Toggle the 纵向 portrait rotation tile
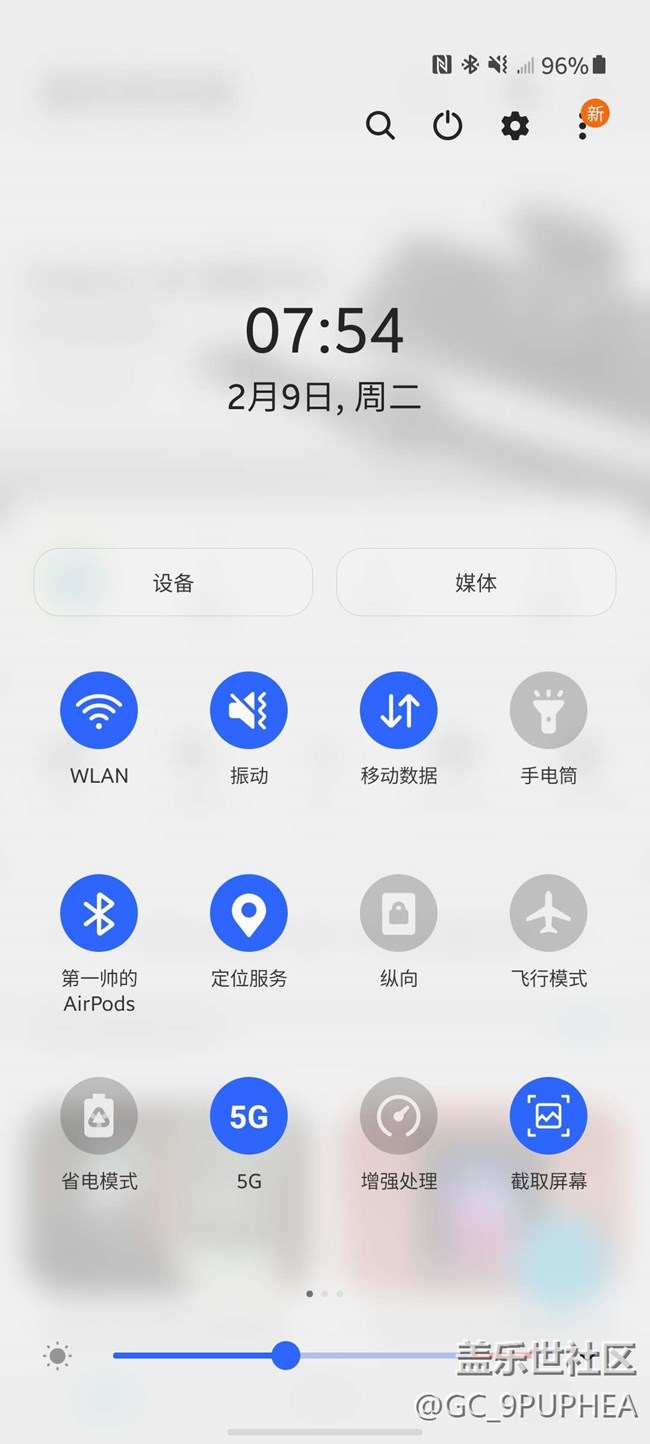 point(399,913)
